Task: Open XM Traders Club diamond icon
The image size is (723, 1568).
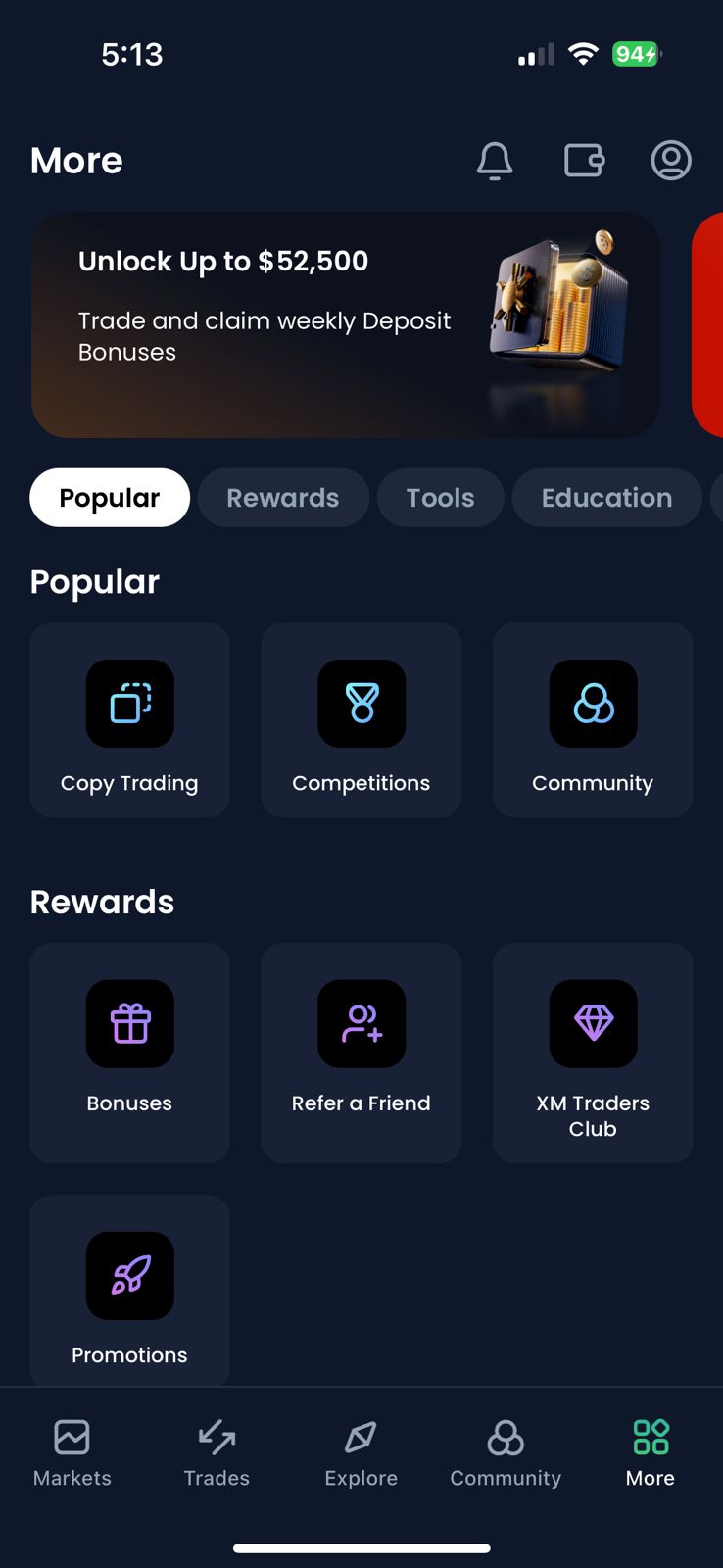Action: (x=593, y=1024)
